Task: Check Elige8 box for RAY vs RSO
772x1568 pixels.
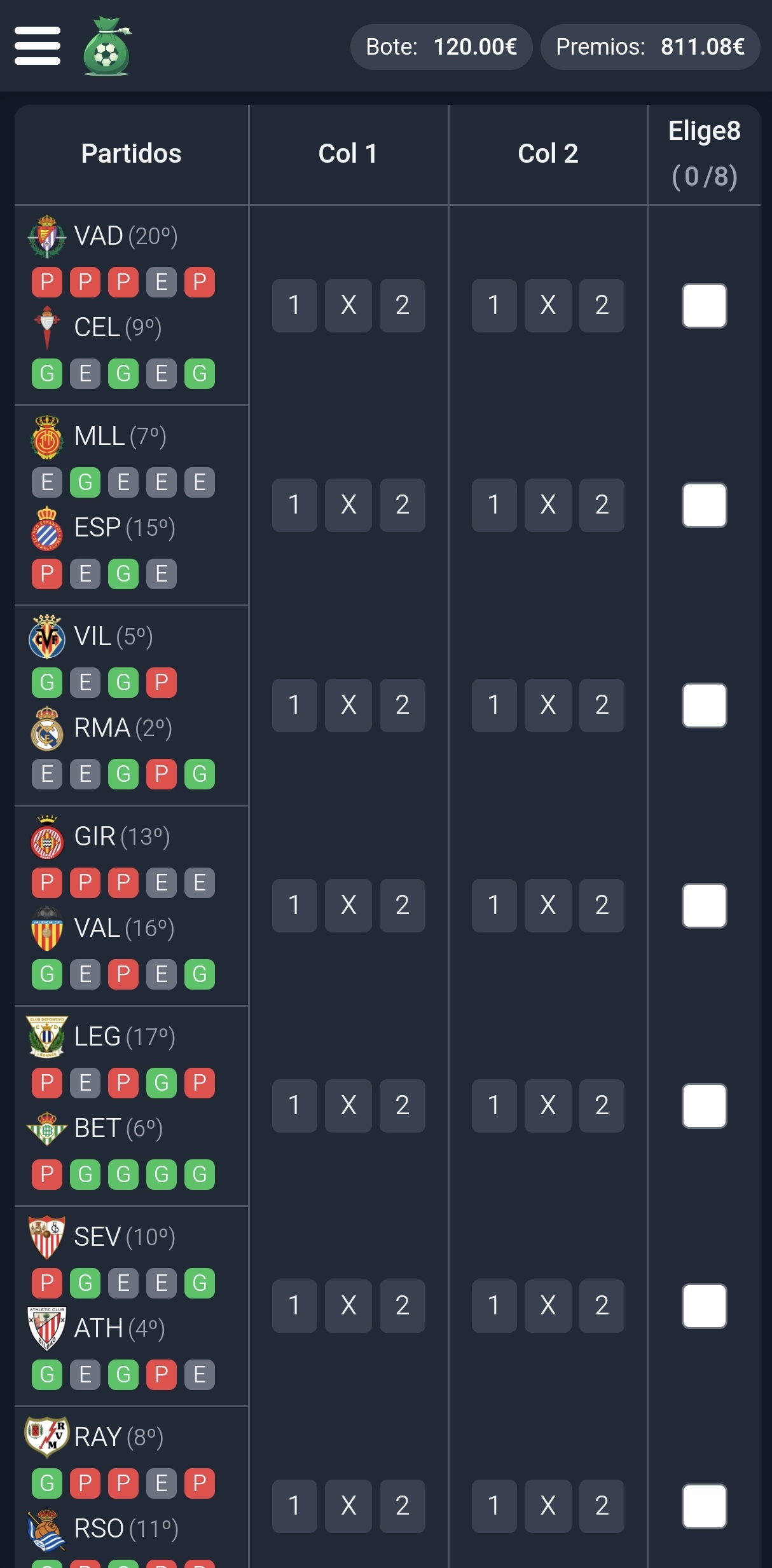Action: tap(704, 1506)
